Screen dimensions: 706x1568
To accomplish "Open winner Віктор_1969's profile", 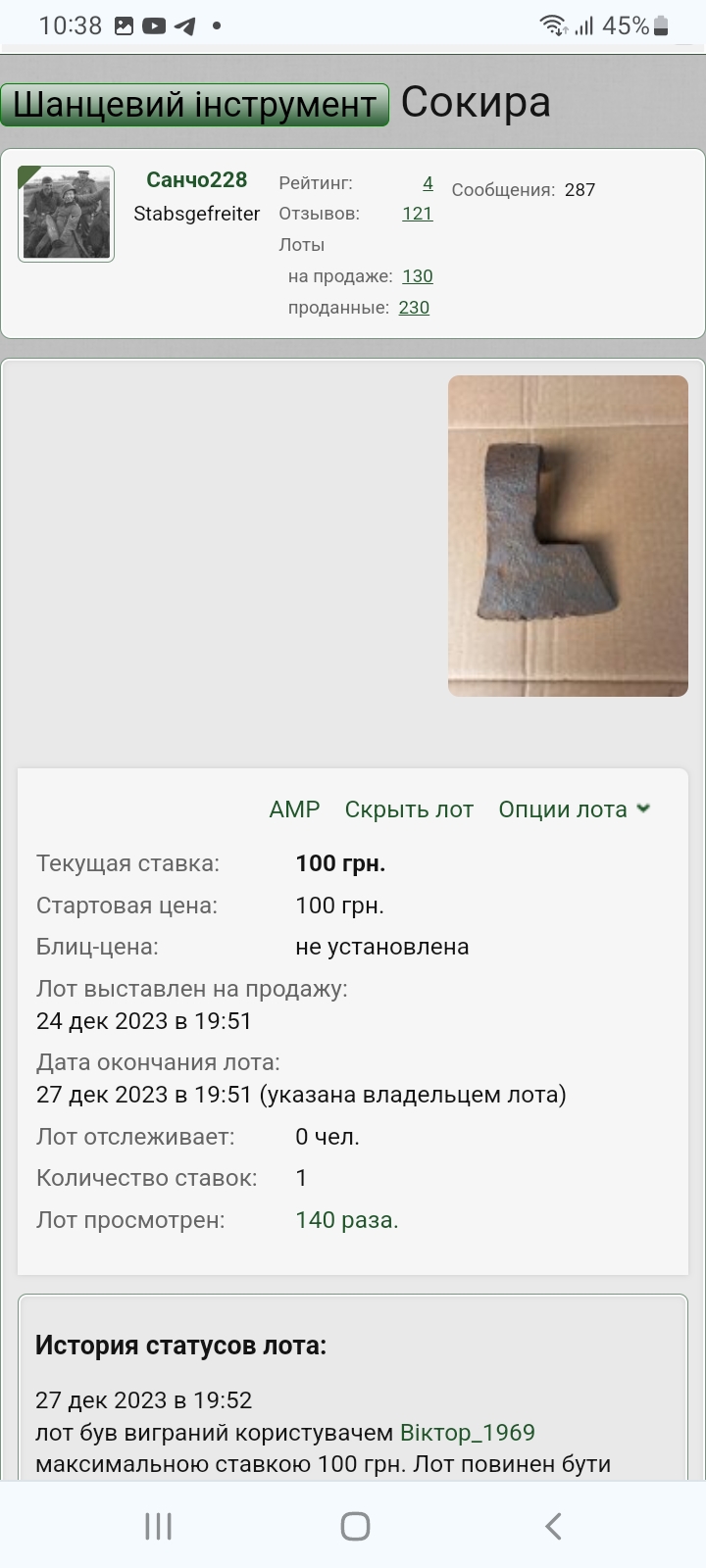I will (468, 1433).
